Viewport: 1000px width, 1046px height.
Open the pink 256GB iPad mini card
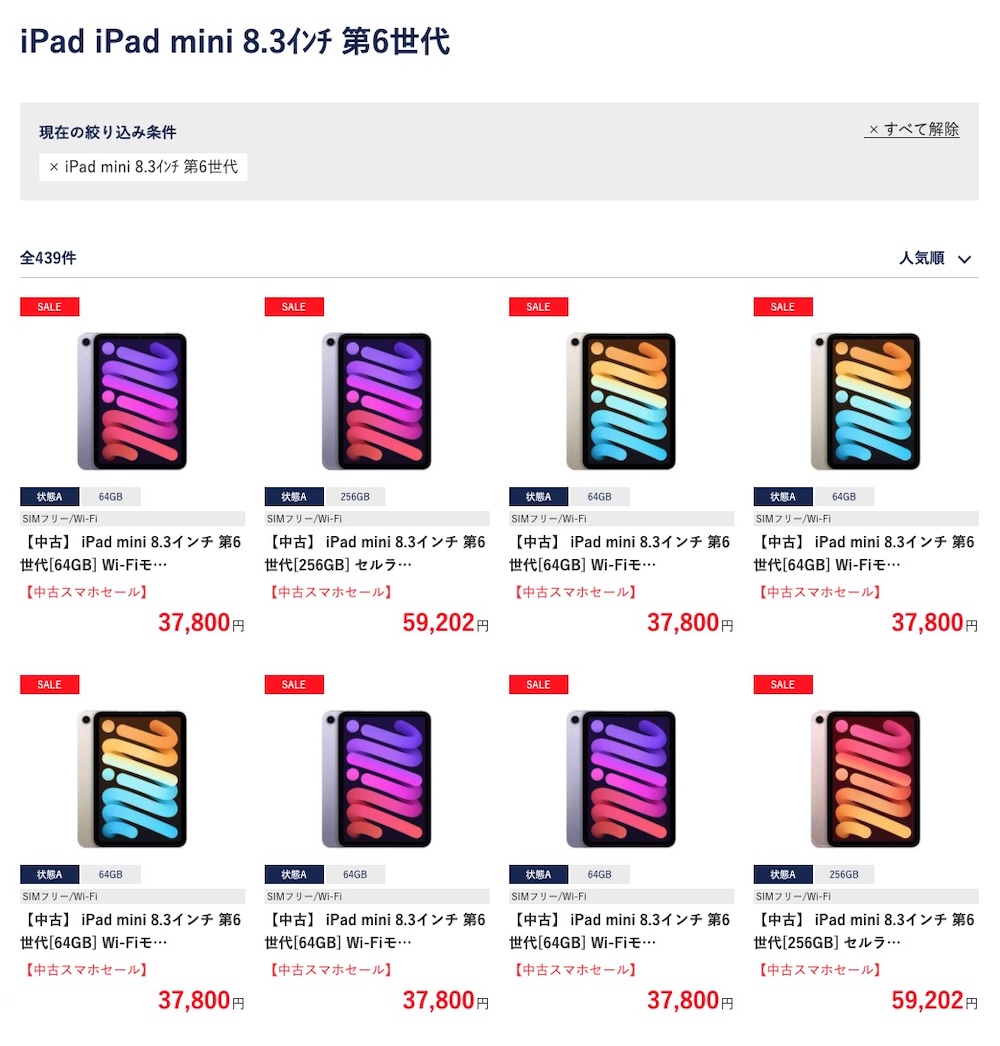pos(865,779)
